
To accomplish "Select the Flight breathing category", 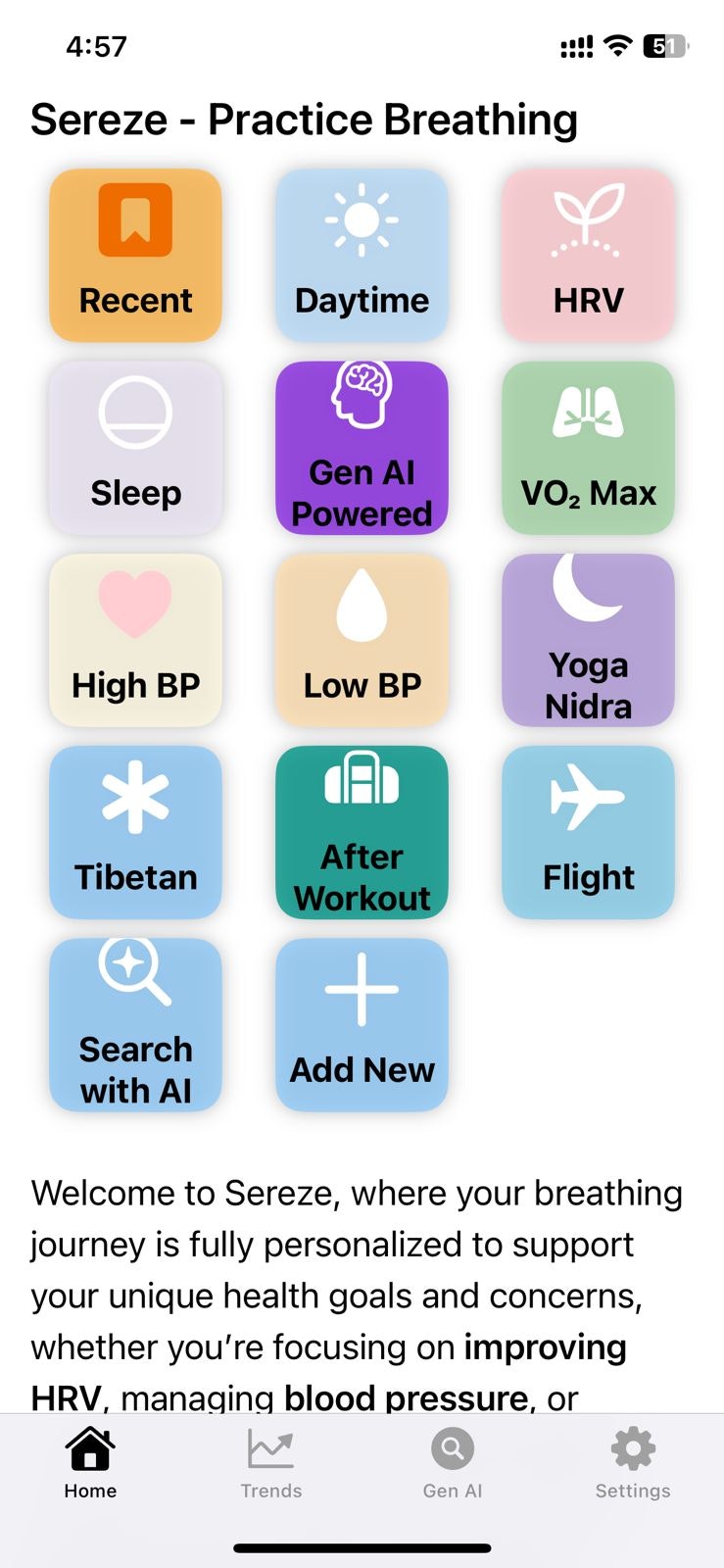I will click(588, 832).
